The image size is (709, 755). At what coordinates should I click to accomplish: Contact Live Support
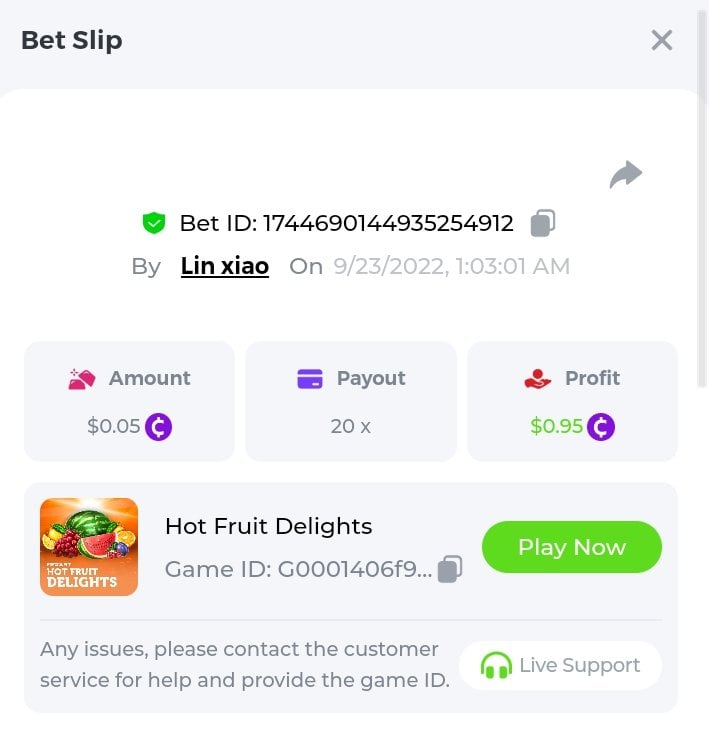pyautogui.click(x=560, y=665)
